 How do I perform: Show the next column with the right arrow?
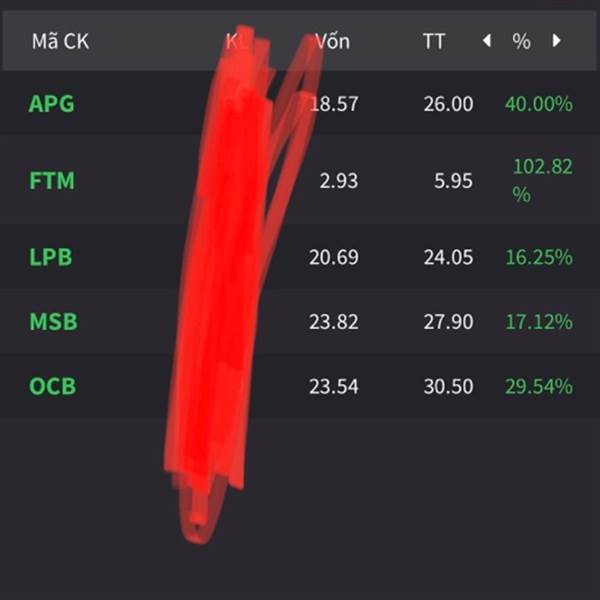(x=557, y=41)
